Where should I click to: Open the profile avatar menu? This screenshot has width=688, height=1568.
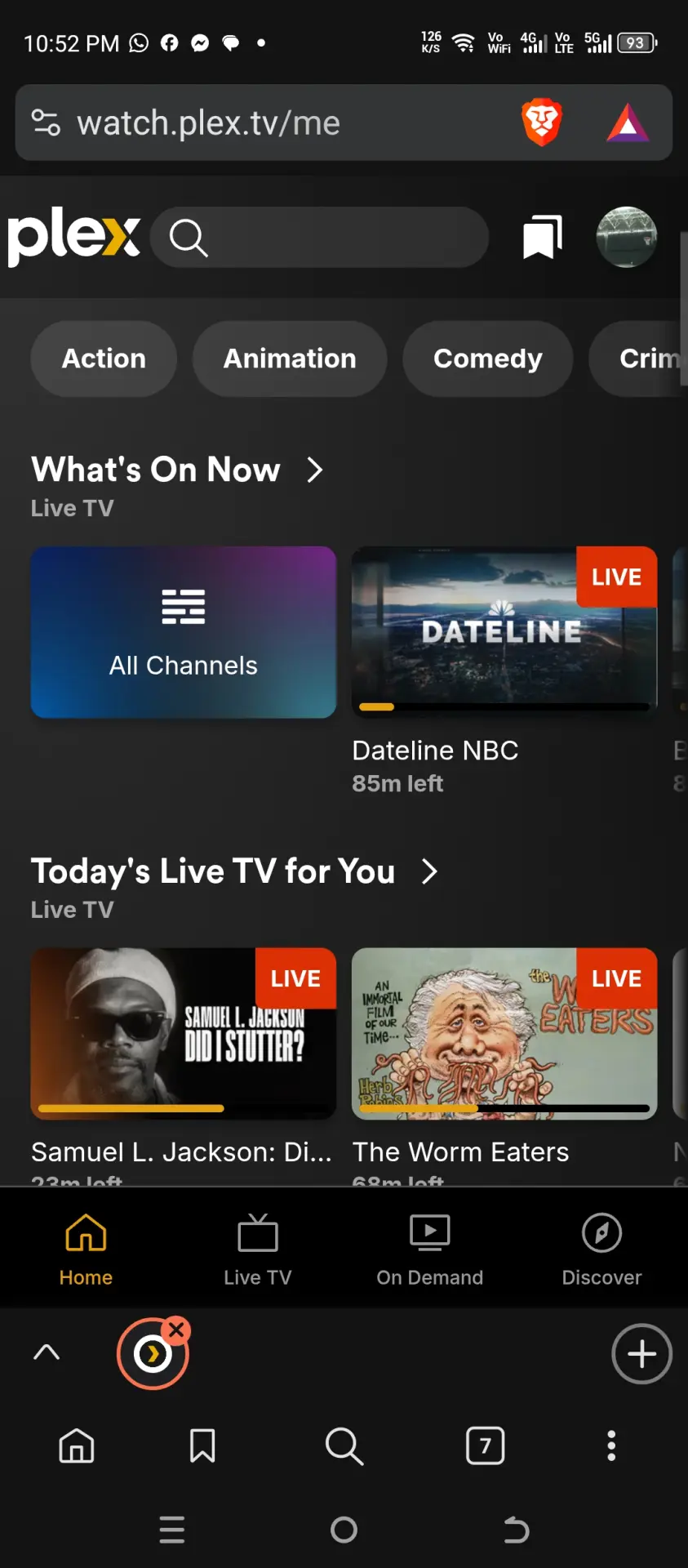(626, 237)
